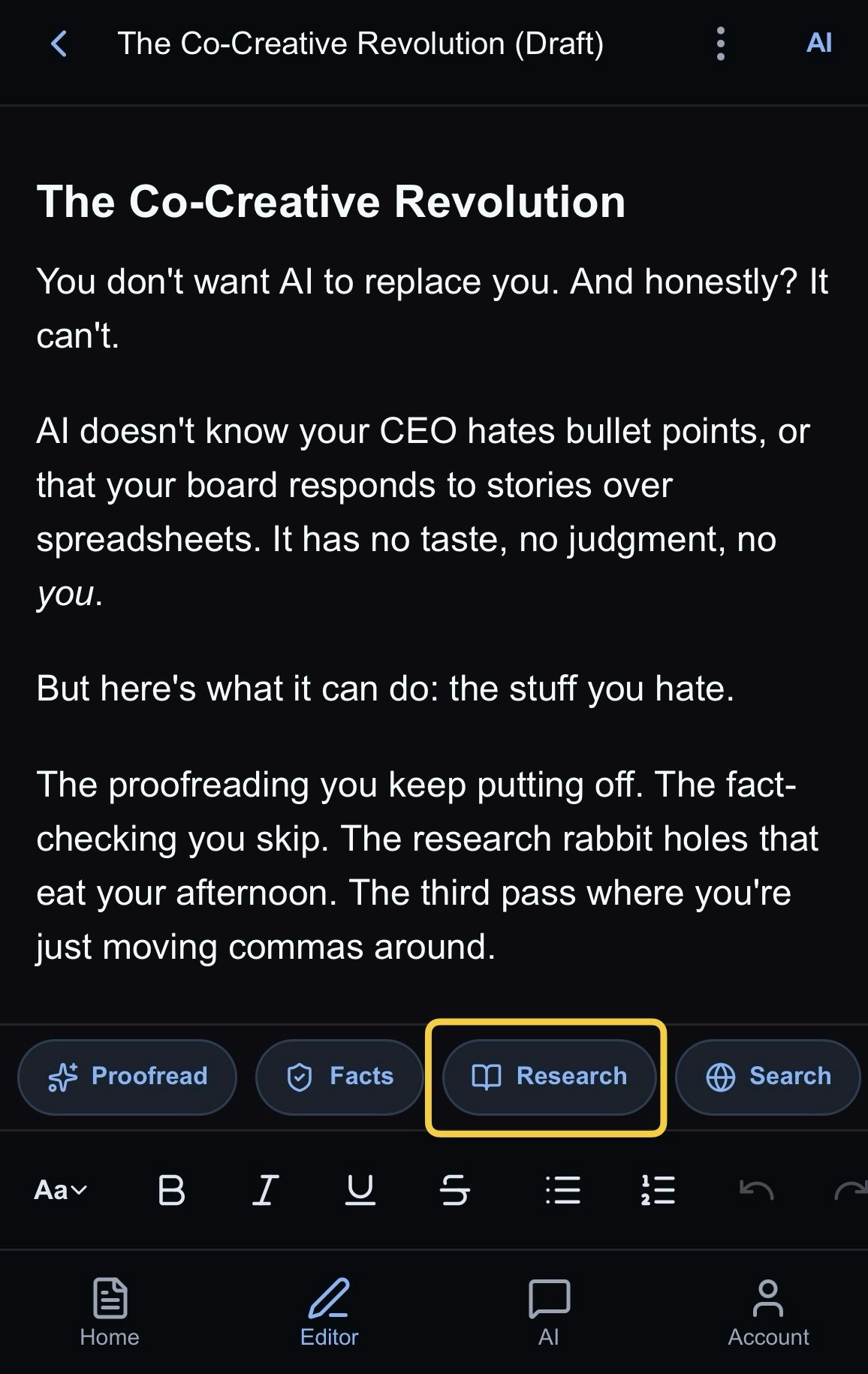The image size is (868, 1374).
Task: Start the Research assistant
Action: click(549, 1077)
